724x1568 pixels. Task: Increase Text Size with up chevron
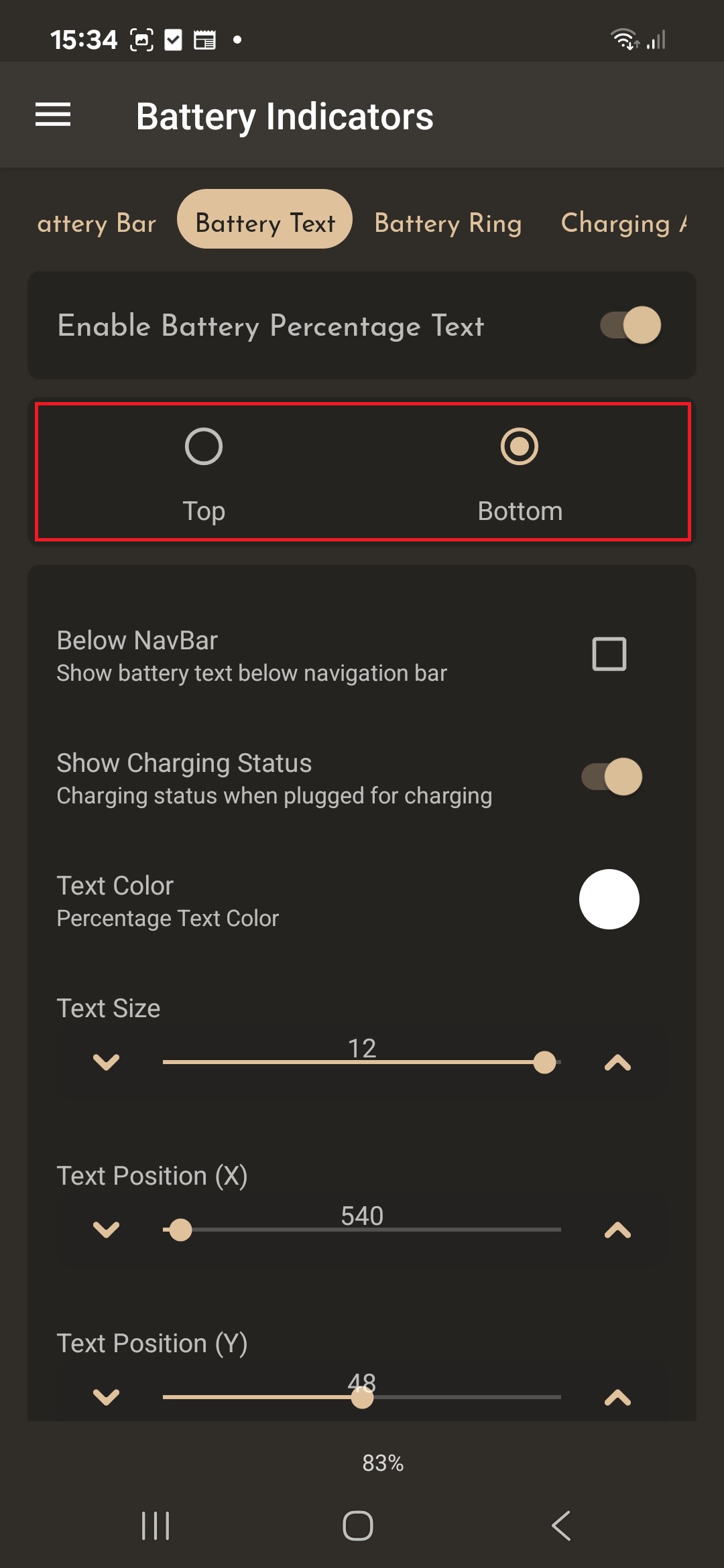617,1062
